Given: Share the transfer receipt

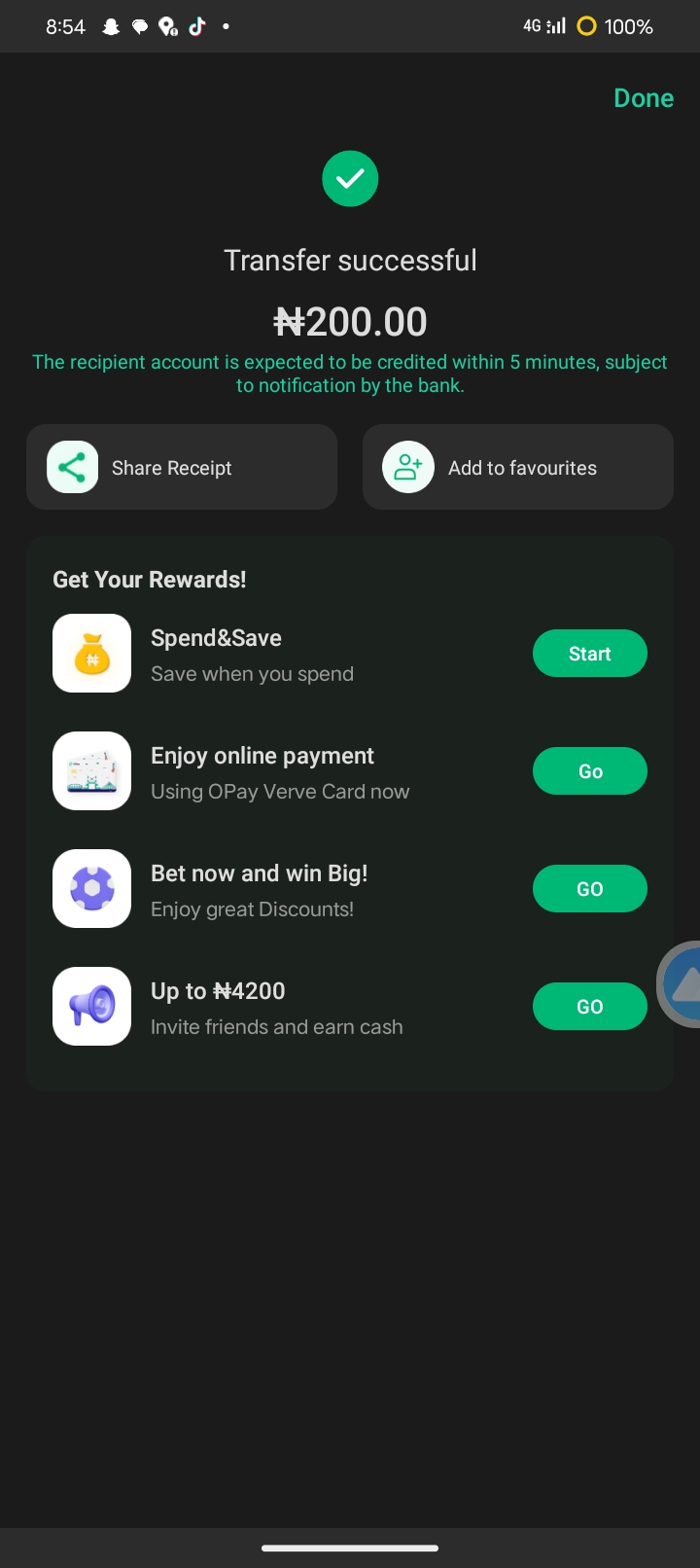Looking at the screenshot, I should coord(182,468).
